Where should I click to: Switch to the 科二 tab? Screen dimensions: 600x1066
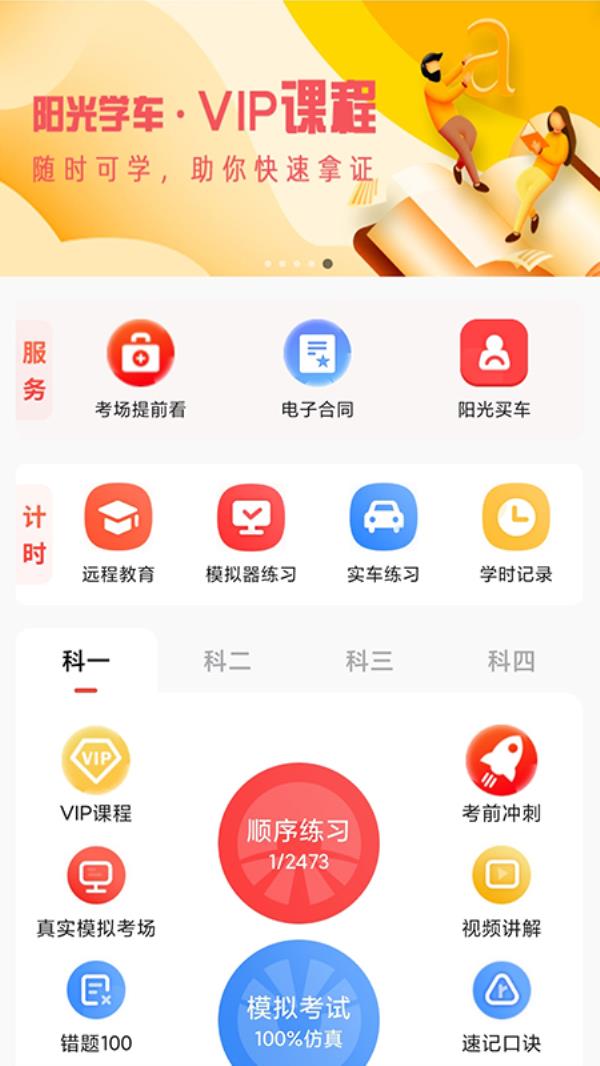point(228,661)
